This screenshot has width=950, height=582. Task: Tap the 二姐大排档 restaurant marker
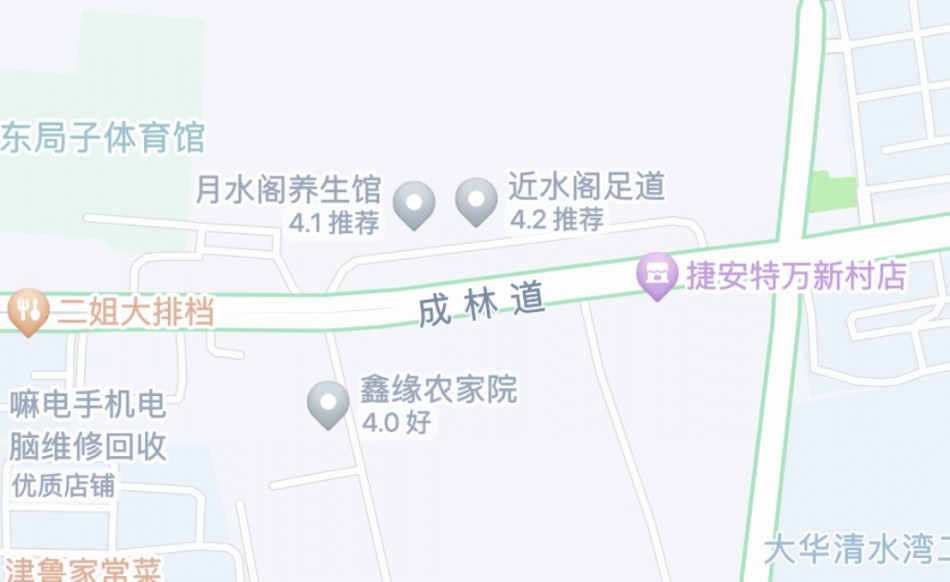[28, 311]
